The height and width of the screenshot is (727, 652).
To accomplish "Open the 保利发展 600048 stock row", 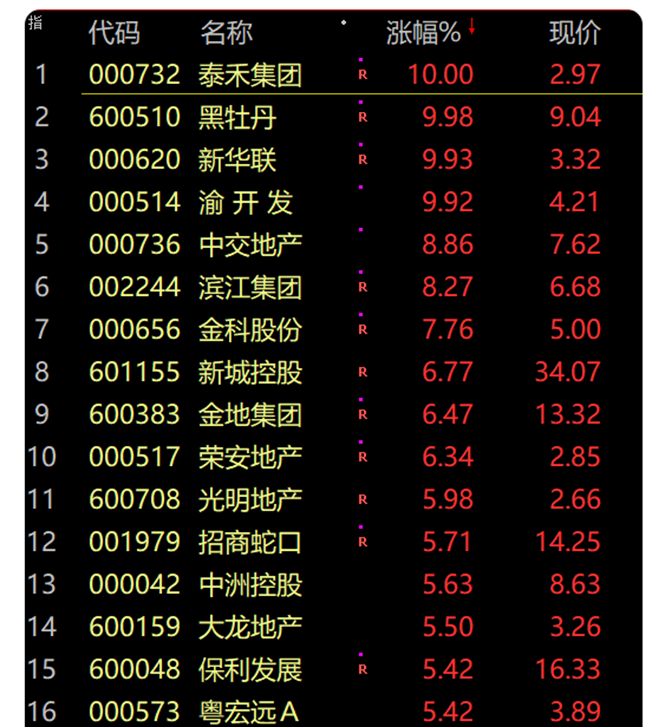I will [334, 669].
